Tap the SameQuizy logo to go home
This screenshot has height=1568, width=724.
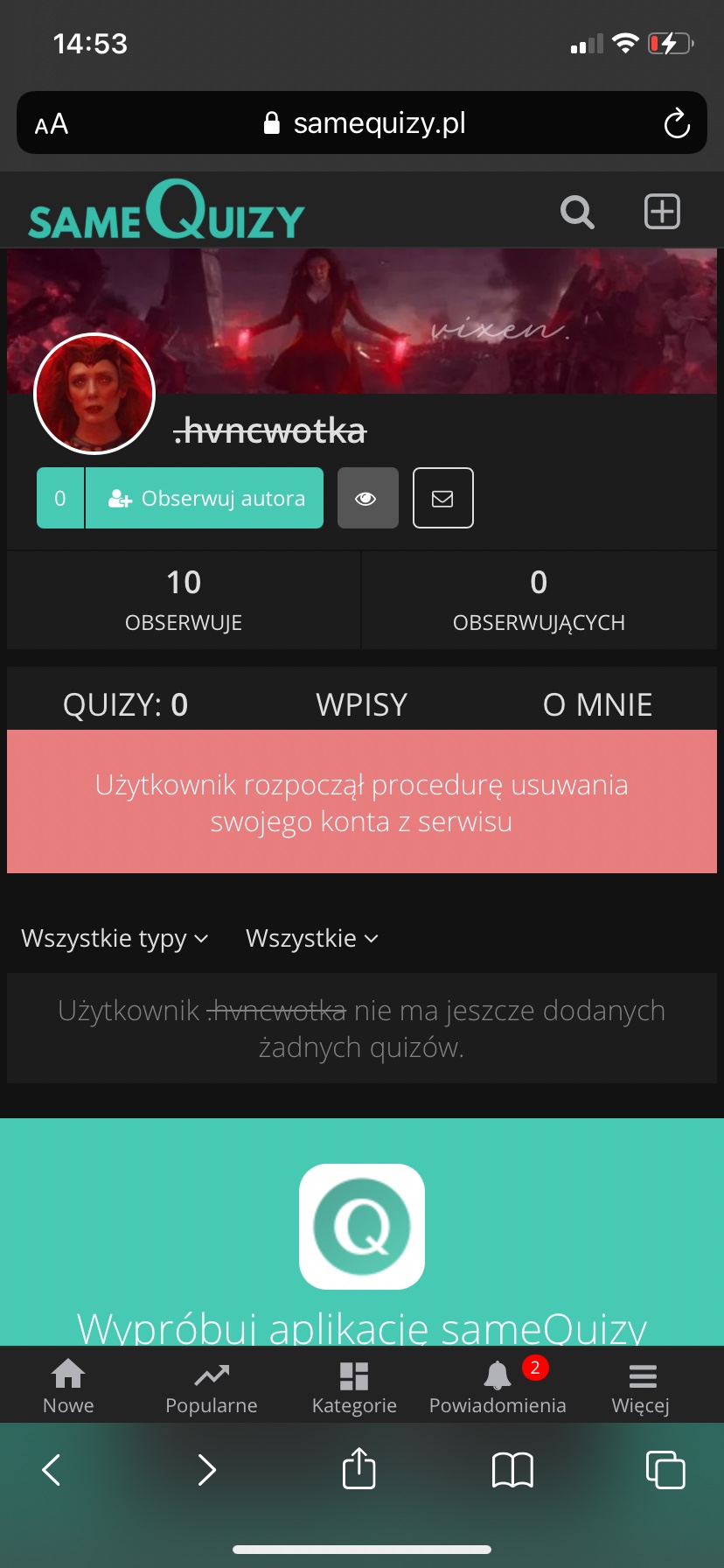point(166,211)
